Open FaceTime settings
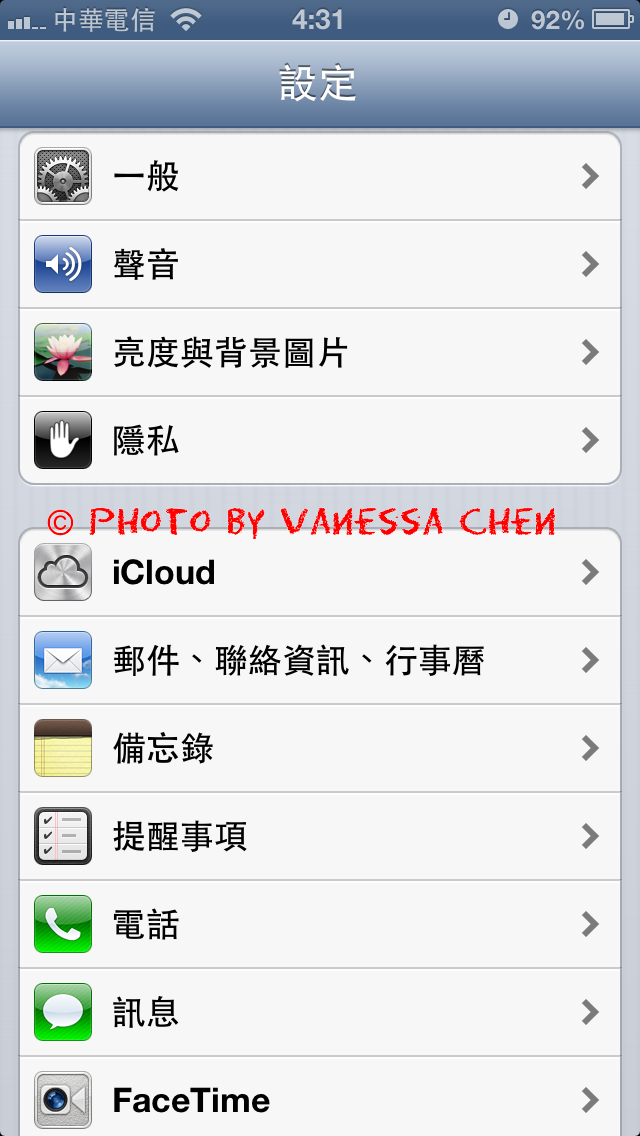This screenshot has height=1136, width=640. 320,1096
